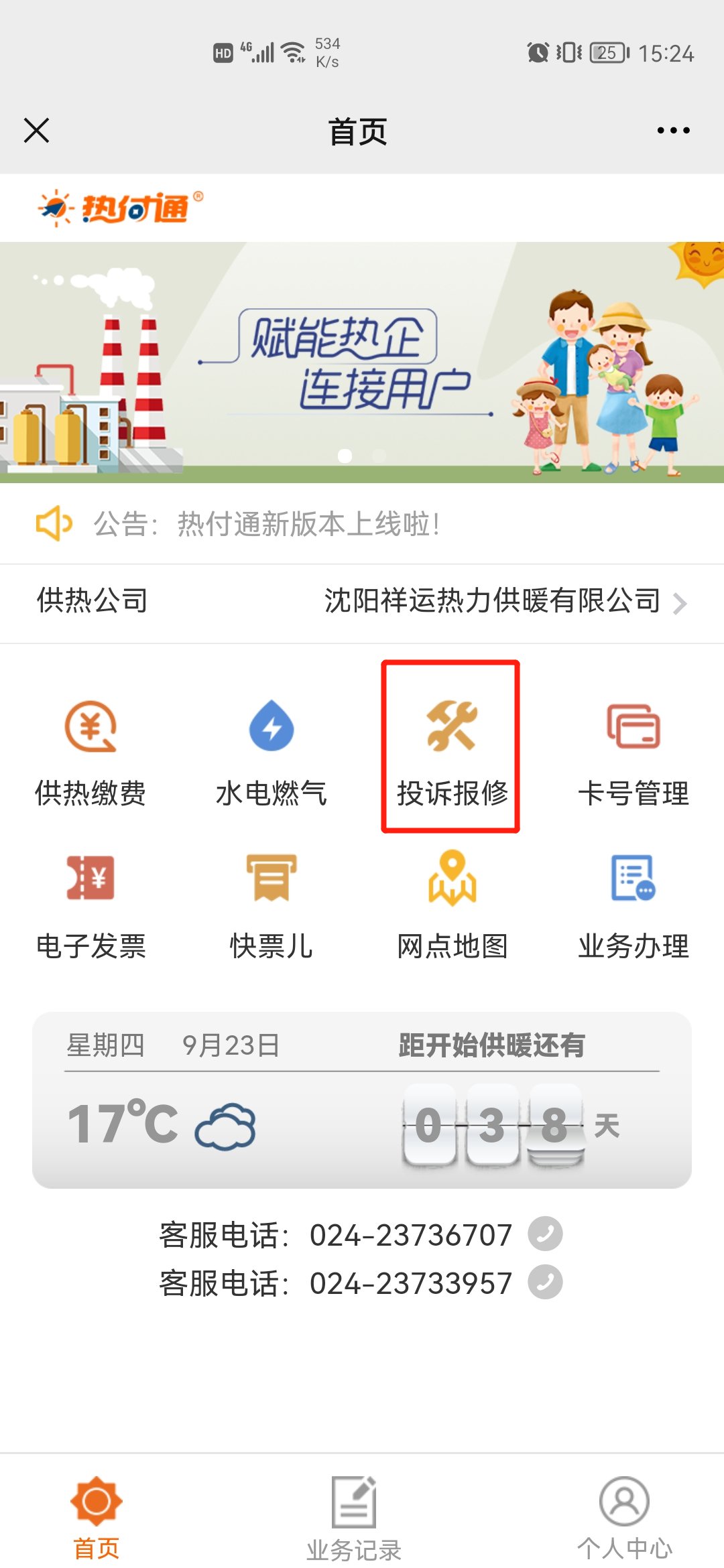Viewport: 724px width, 1568px height.
Task: Open 电子发票 electronic invoices
Action: click(90, 905)
